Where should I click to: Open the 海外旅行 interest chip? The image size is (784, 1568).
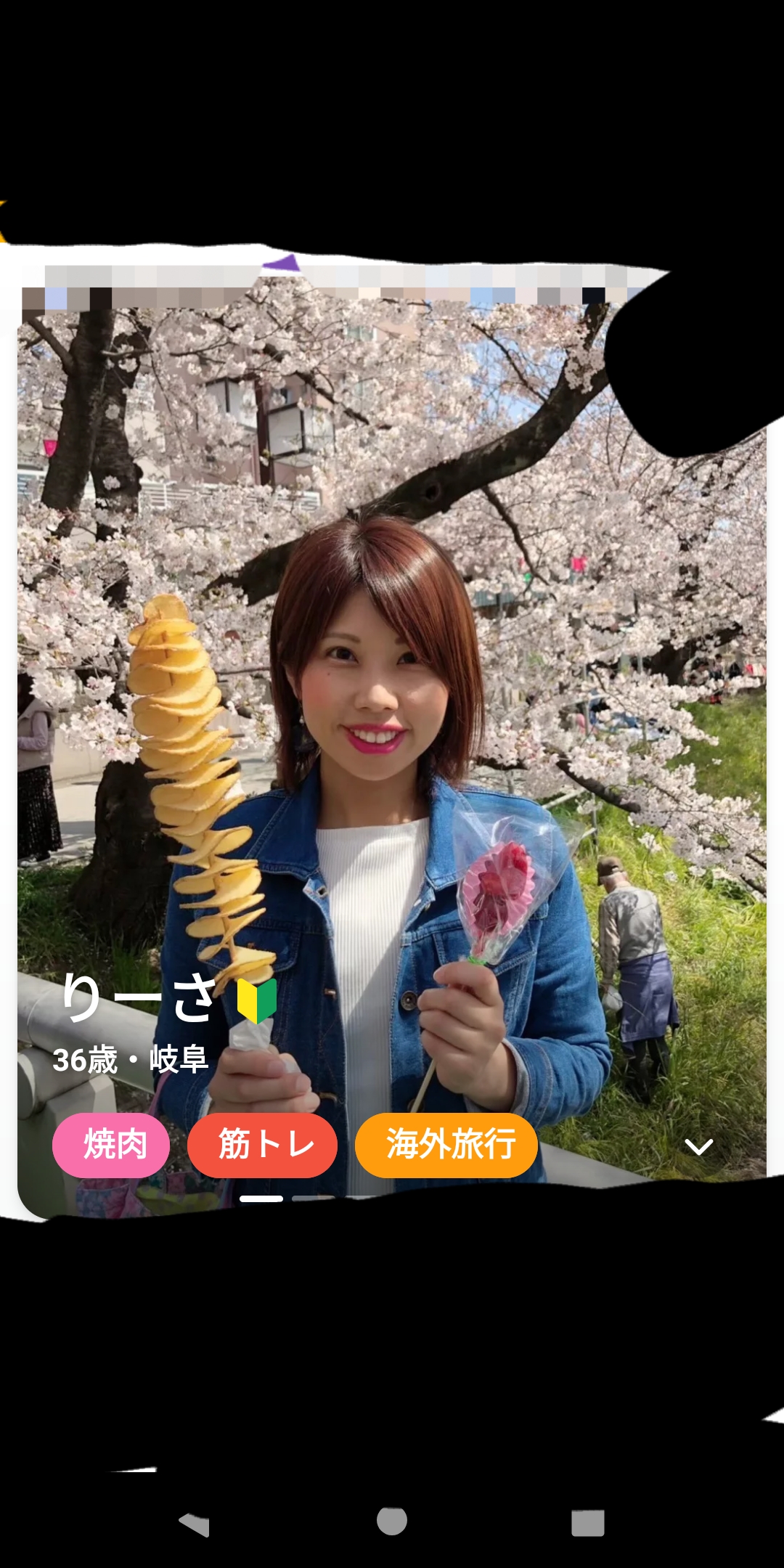click(446, 1145)
